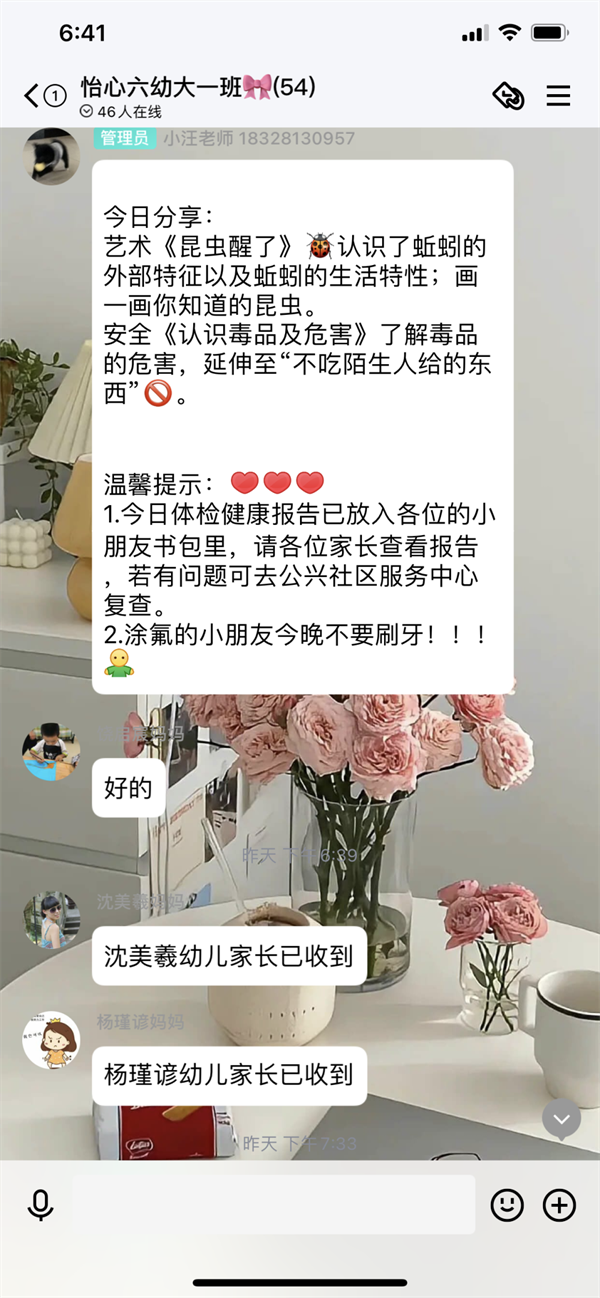Focus the message input field

point(273,1205)
